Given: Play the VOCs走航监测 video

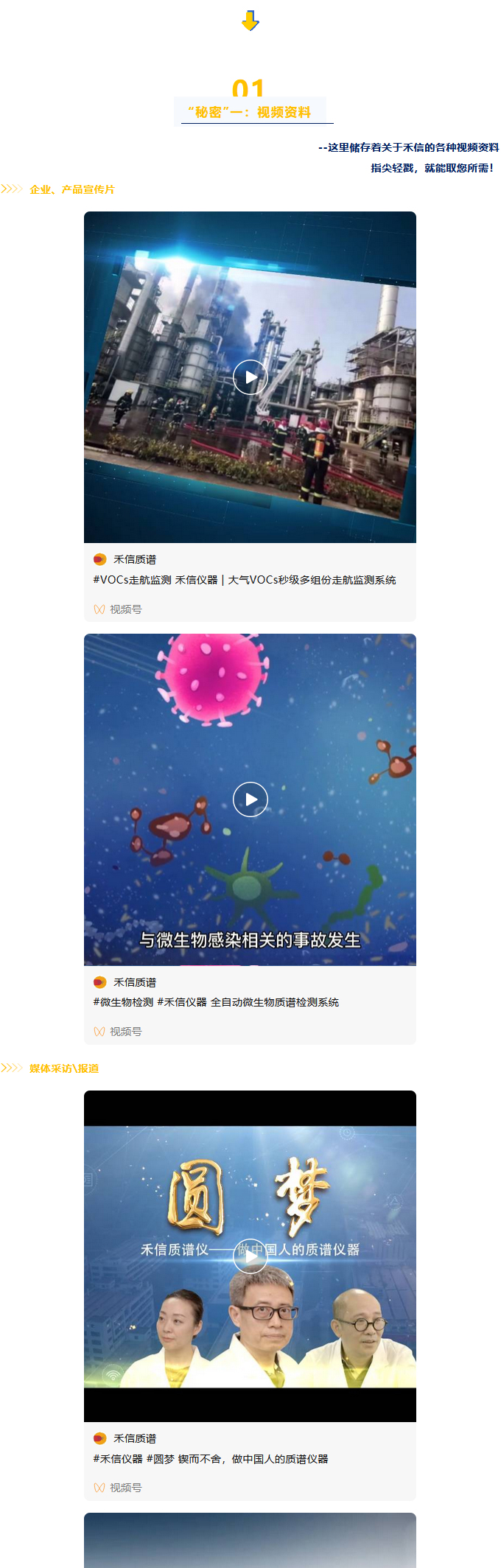Looking at the screenshot, I should coord(250,377).
